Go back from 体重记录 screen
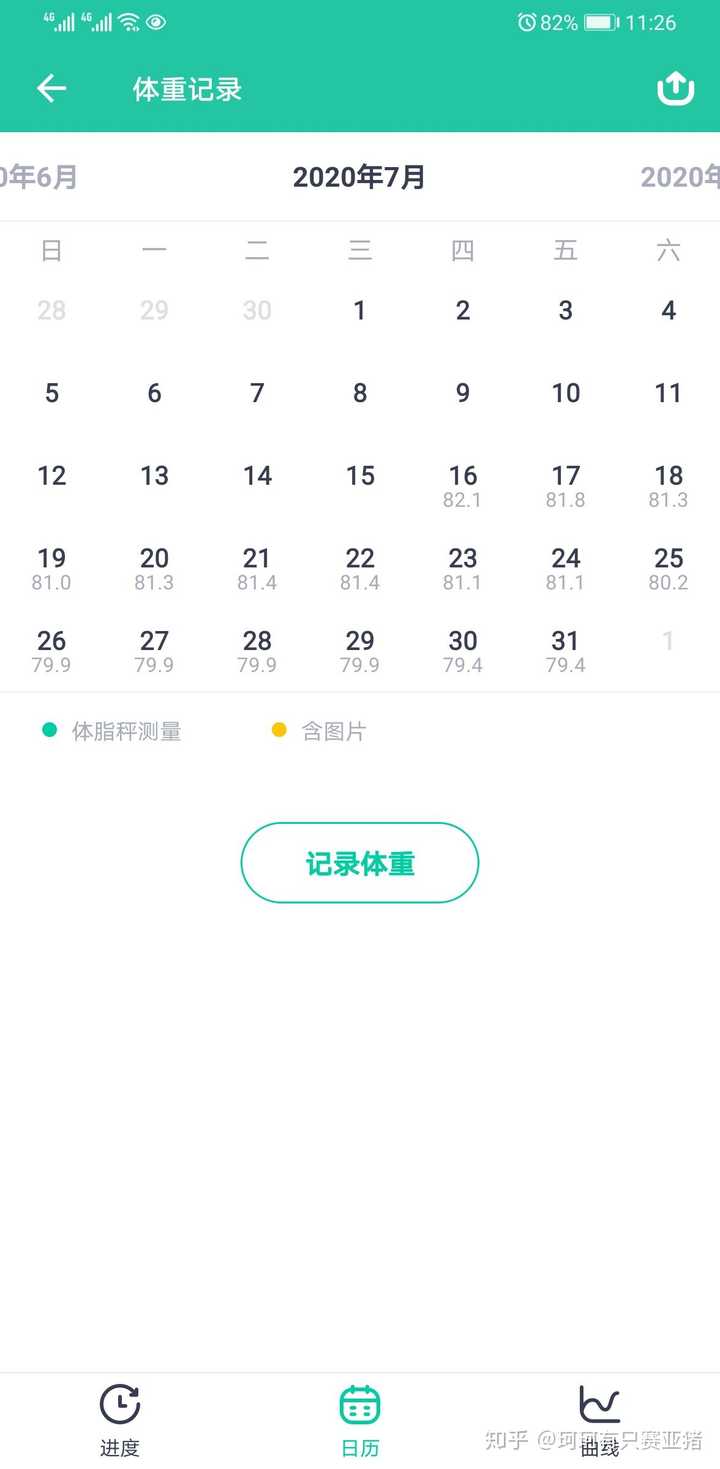 (51, 89)
